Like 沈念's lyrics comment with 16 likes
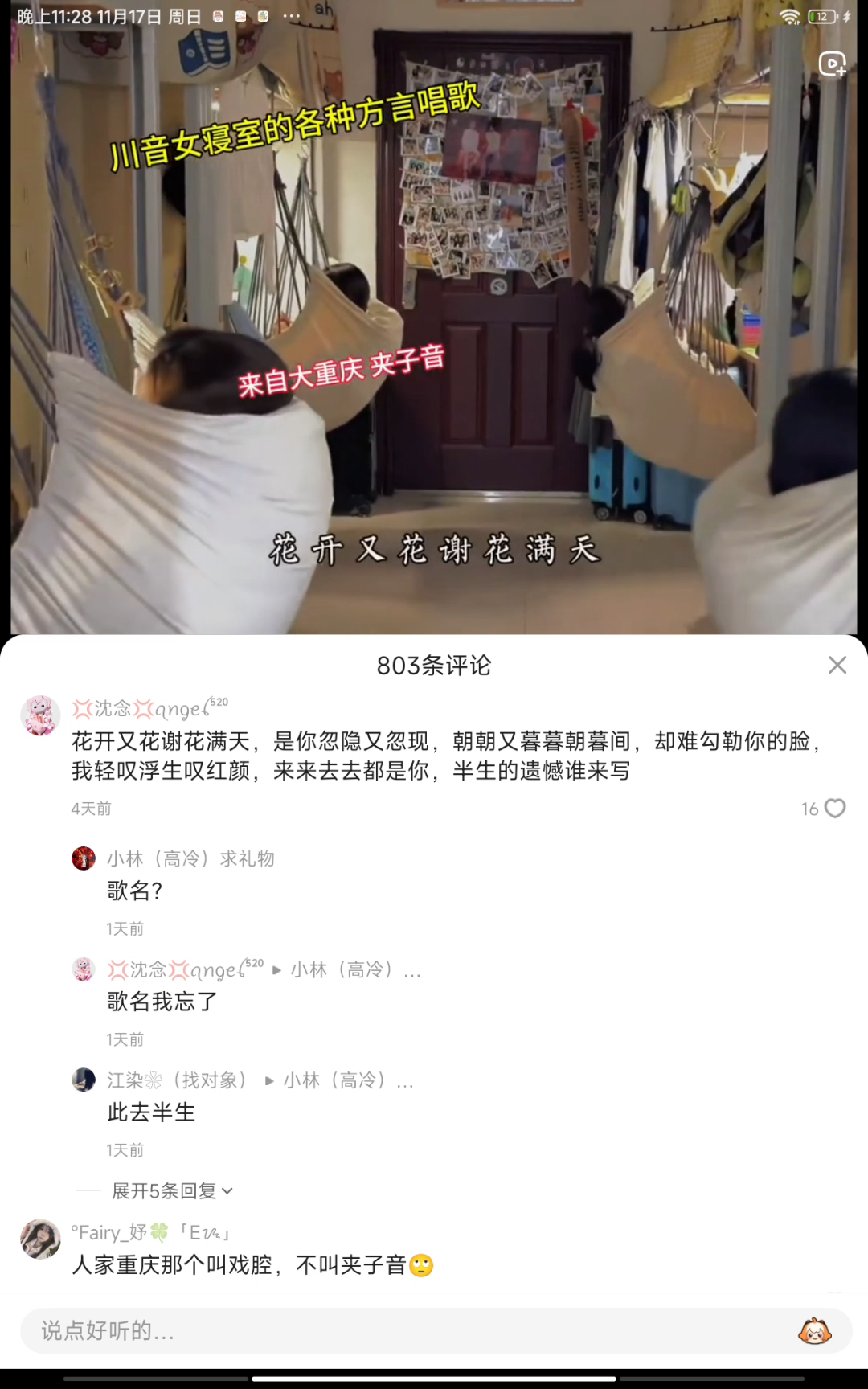Viewport: 868px width, 1389px height. pos(835,808)
